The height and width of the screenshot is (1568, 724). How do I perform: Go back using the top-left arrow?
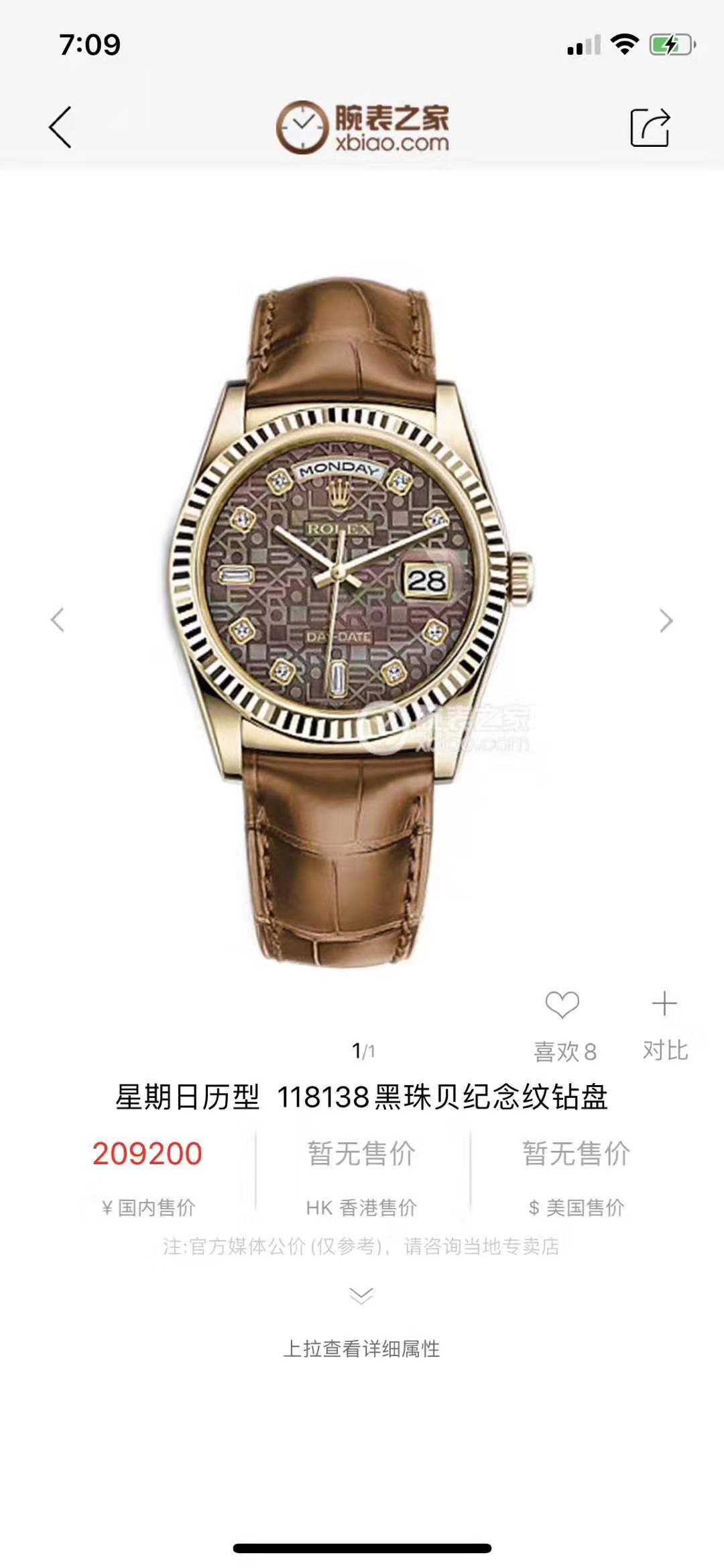(60, 127)
